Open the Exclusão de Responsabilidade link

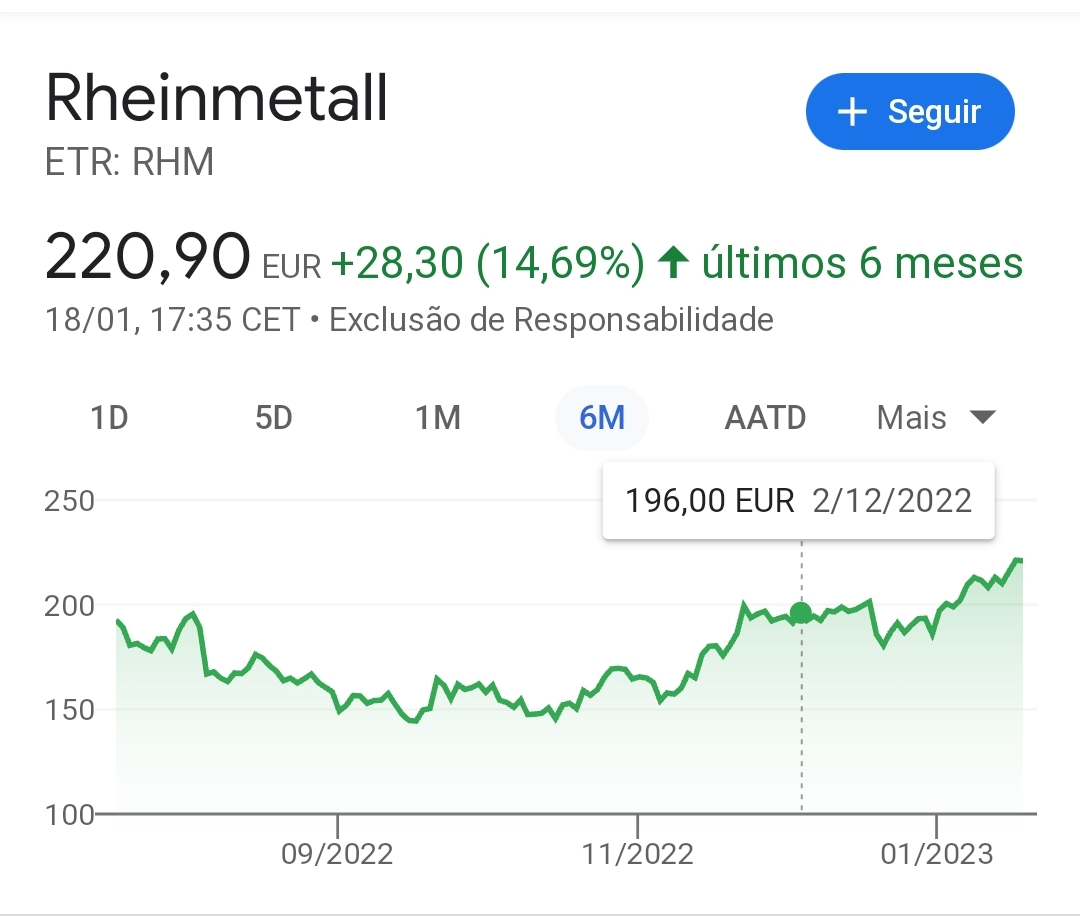(x=551, y=320)
